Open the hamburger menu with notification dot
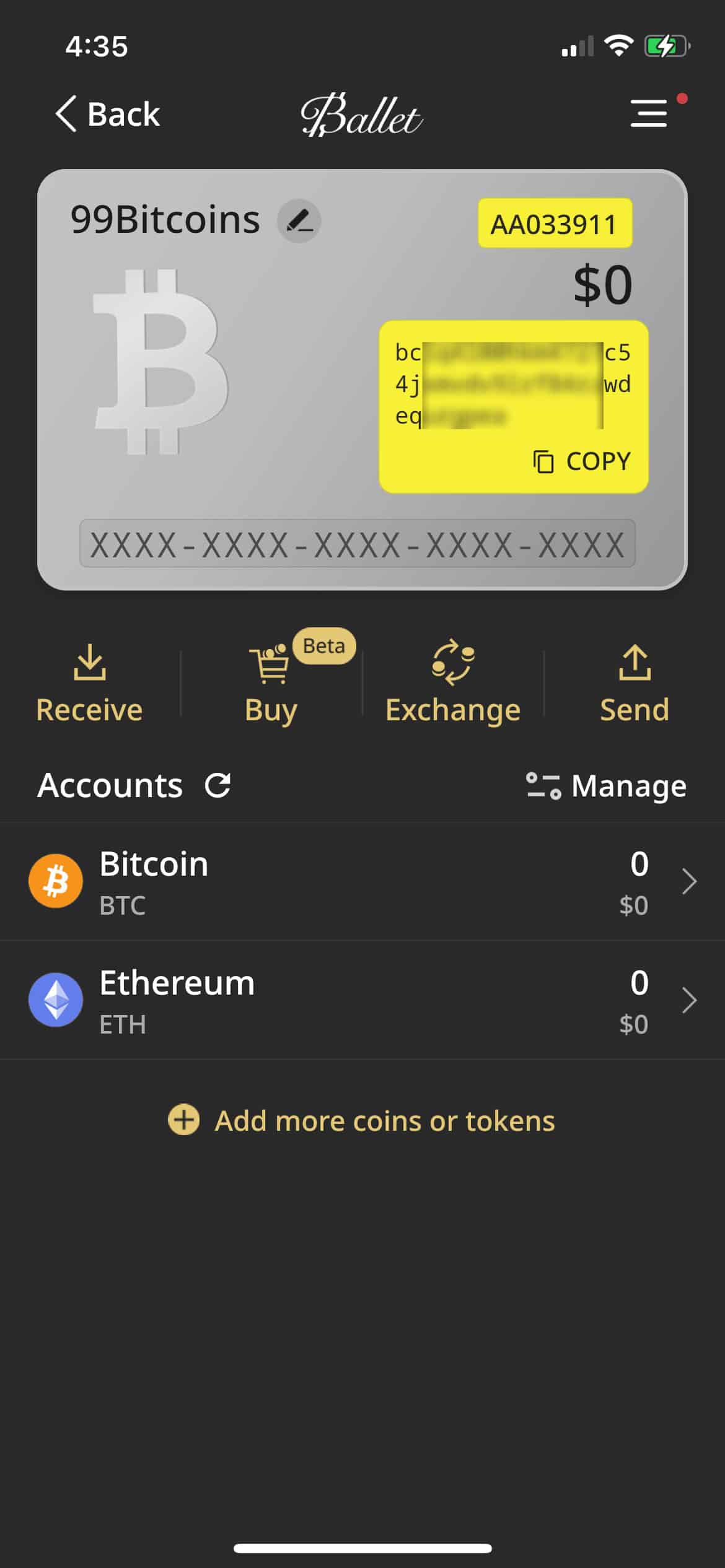Screen dimensions: 725x1568 click(649, 114)
